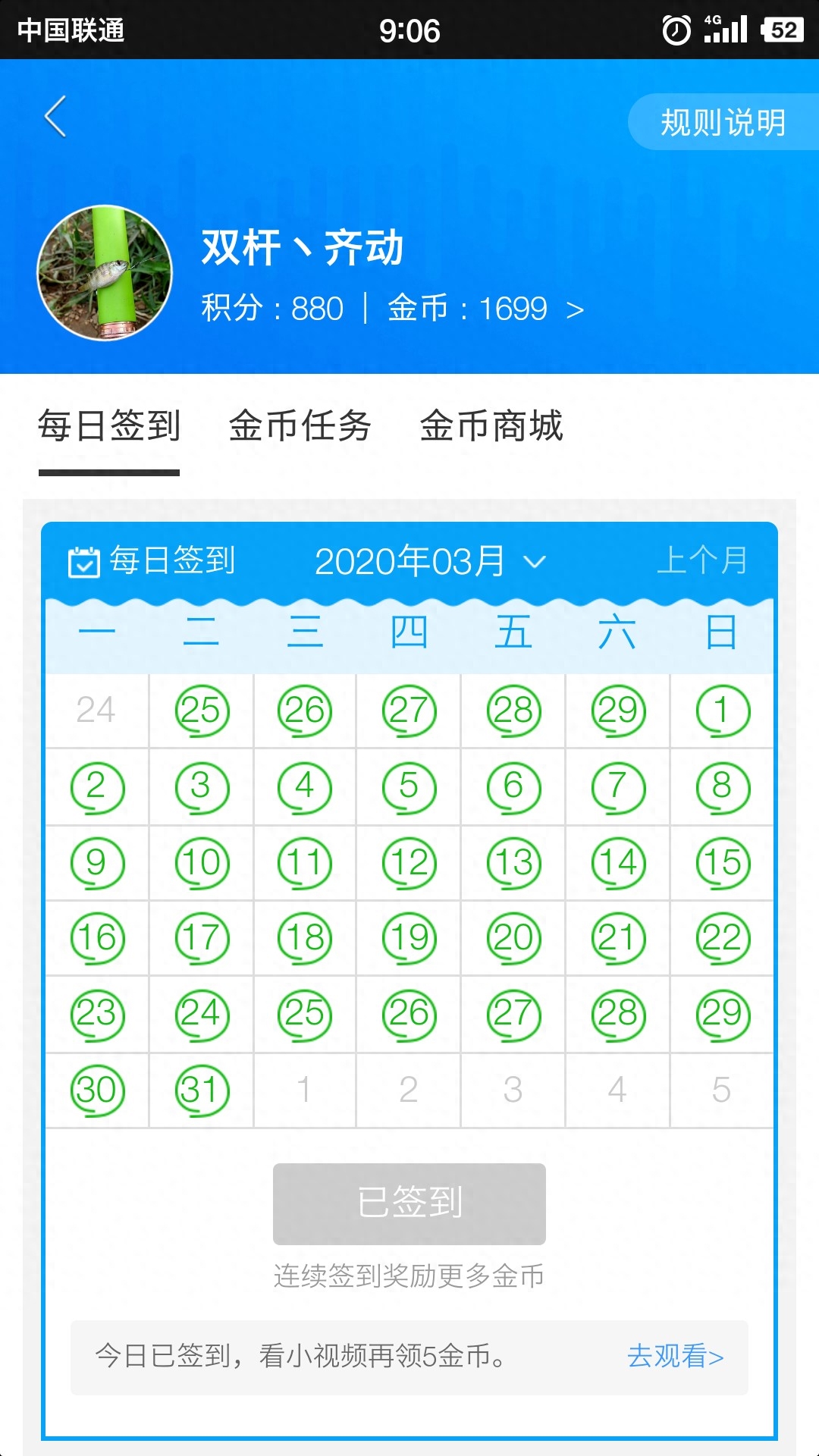Expand the 2020年03月 month dropdown
Image resolution: width=819 pixels, height=1456 pixels.
(x=430, y=562)
